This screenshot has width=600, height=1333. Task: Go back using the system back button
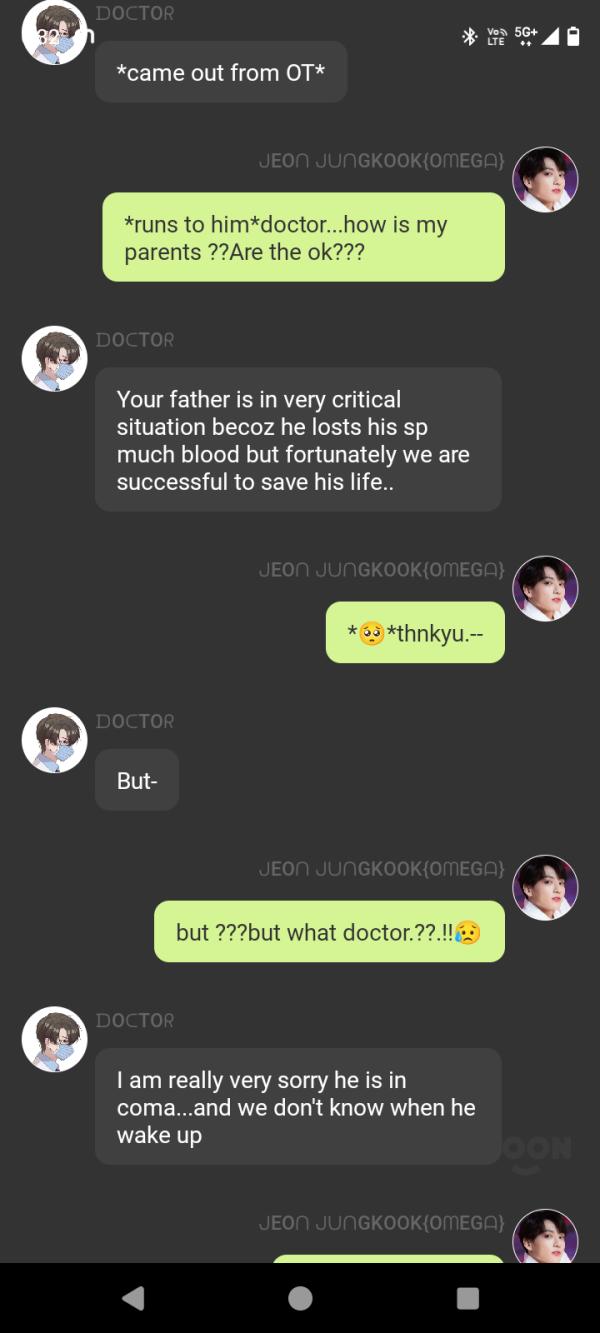click(133, 1297)
